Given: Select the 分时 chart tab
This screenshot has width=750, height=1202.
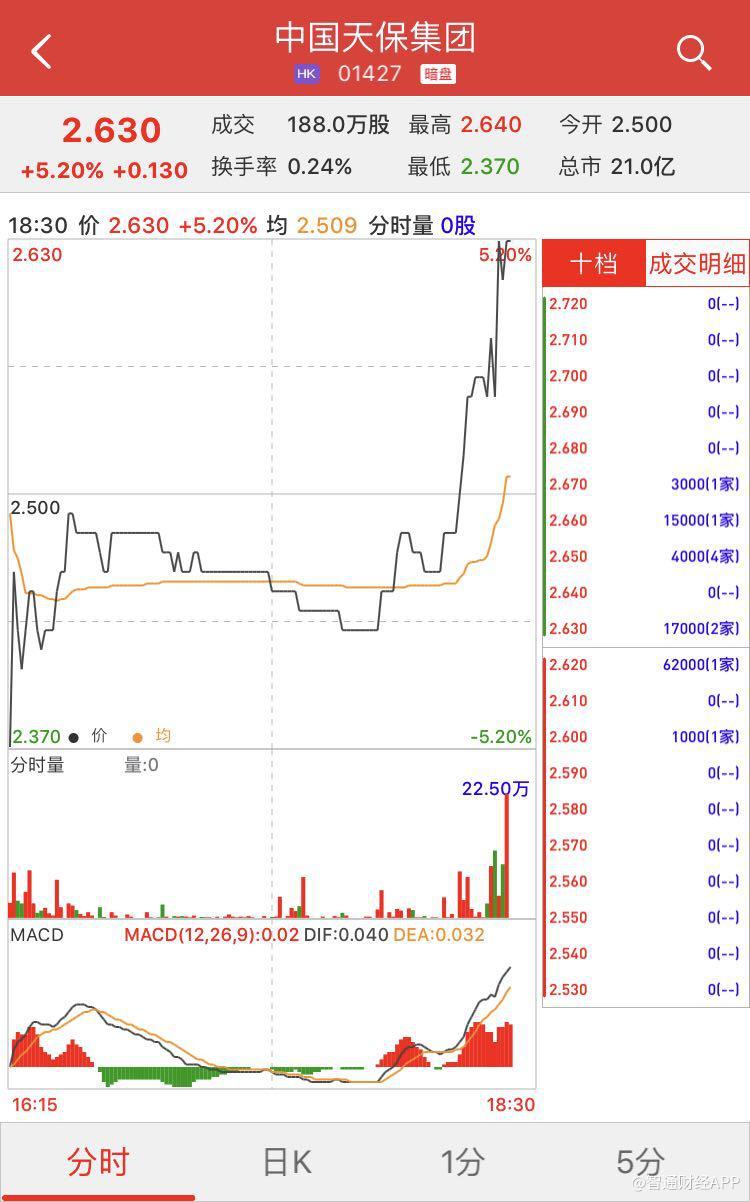Looking at the screenshot, I should coord(98,1162).
